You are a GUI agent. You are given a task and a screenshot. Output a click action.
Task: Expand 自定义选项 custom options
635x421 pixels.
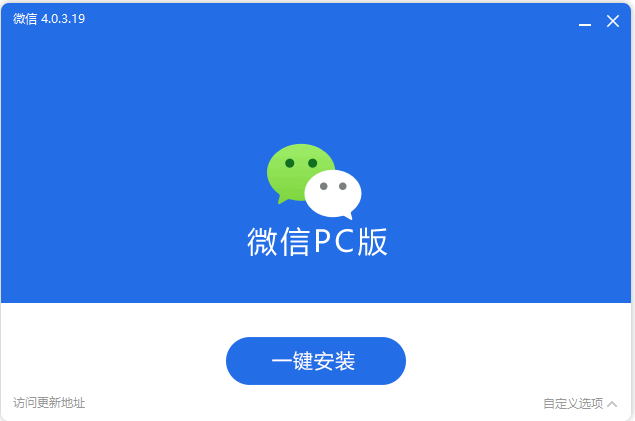click(x=579, y=404)
